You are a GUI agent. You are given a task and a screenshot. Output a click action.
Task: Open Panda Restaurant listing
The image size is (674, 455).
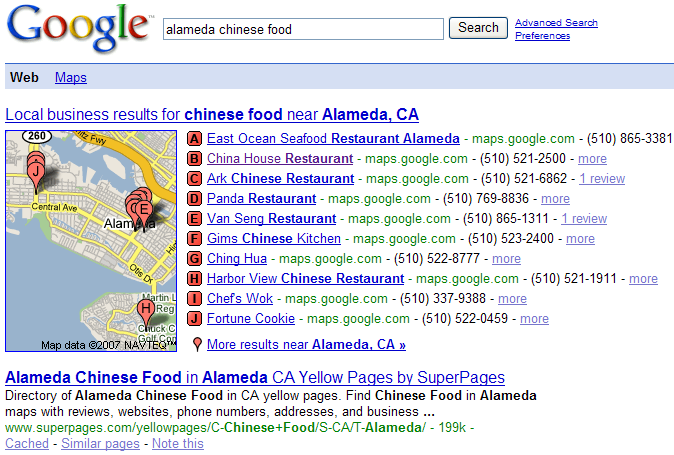[x=262, y=199]
